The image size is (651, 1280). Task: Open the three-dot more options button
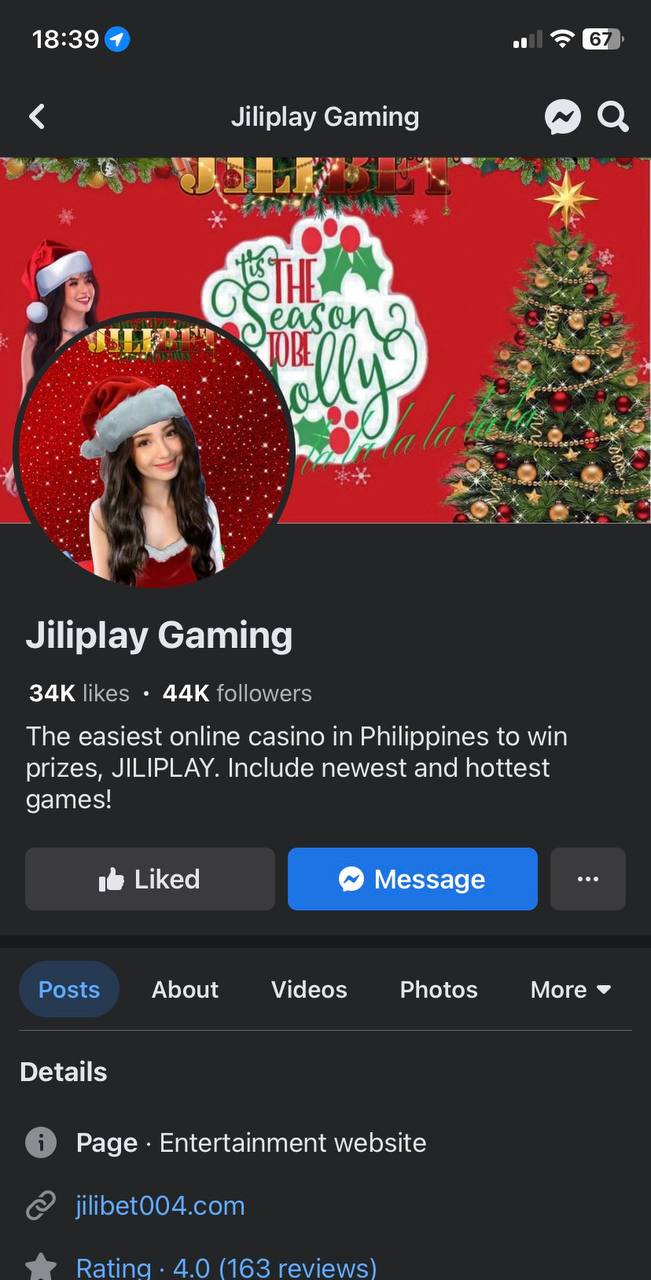tap(588, 879)
